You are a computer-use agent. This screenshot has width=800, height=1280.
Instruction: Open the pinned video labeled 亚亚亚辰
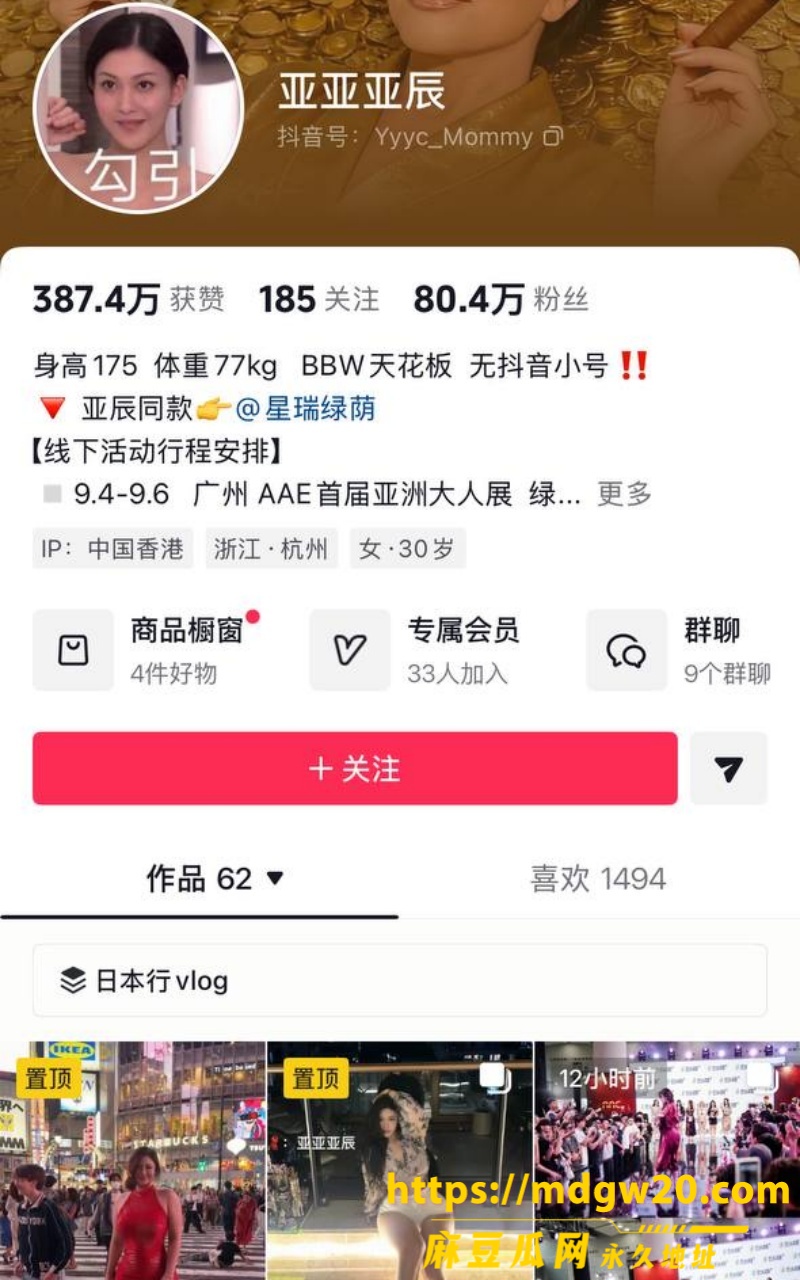pos(400,1161)
